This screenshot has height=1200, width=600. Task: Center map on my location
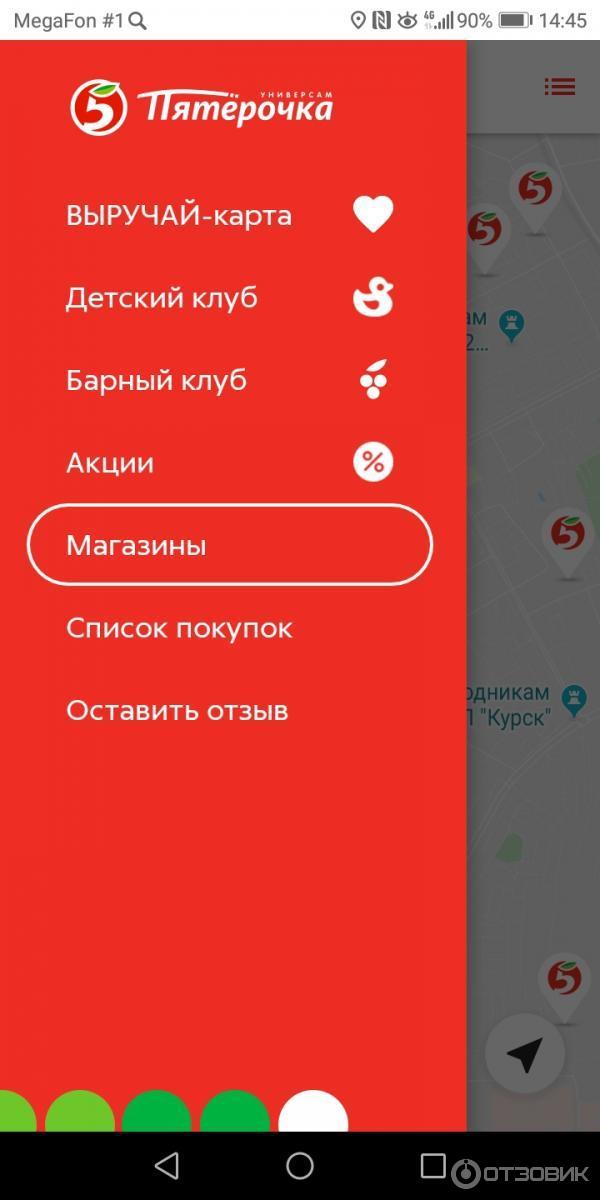coord(525,1053)
